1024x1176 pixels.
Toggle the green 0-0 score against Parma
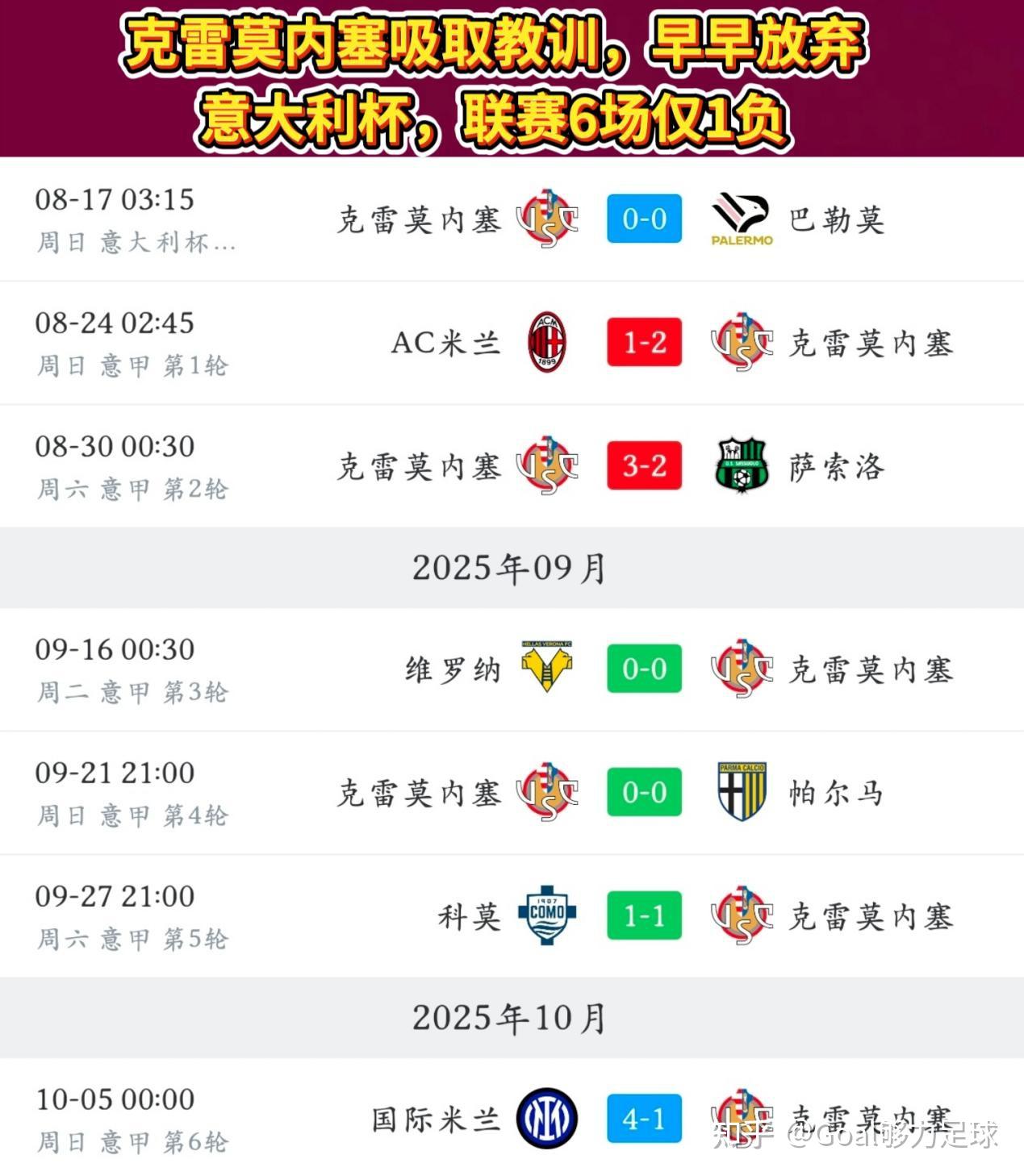pos(642,793)
